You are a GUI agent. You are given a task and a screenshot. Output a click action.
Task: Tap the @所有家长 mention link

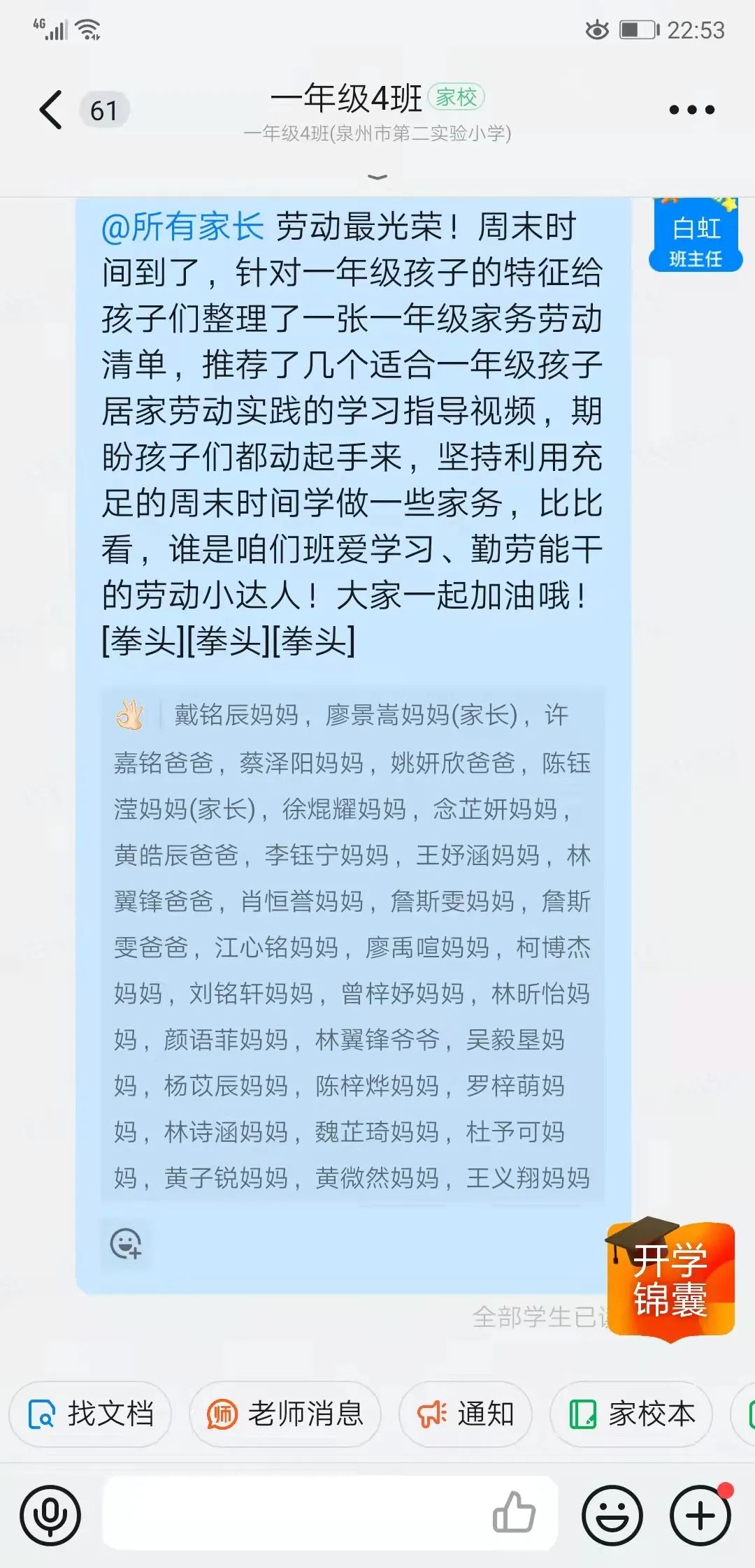tap(182, 227)
